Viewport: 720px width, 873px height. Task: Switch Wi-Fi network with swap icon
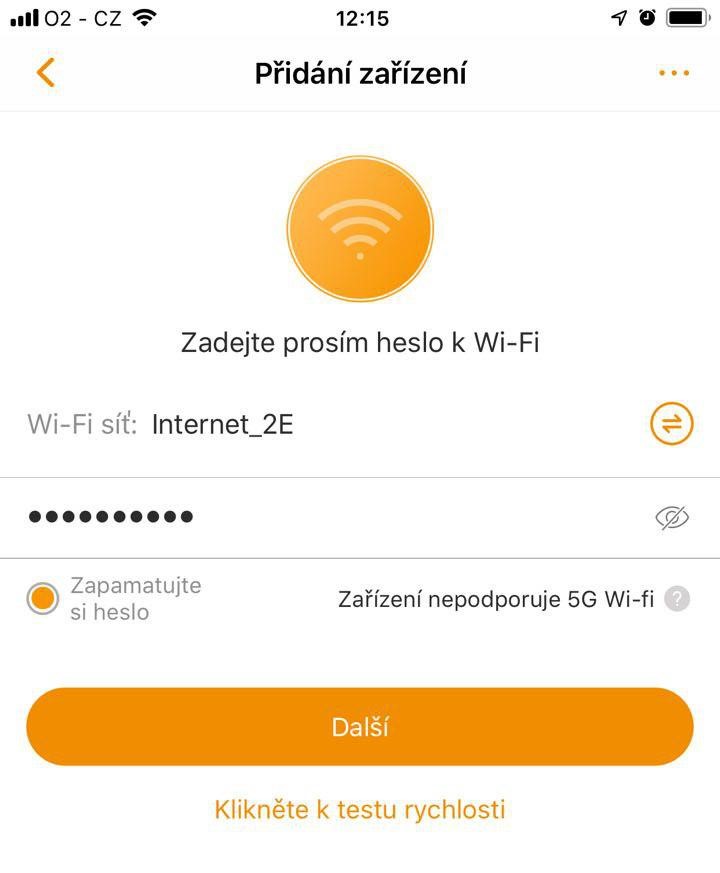pos(671,424)
